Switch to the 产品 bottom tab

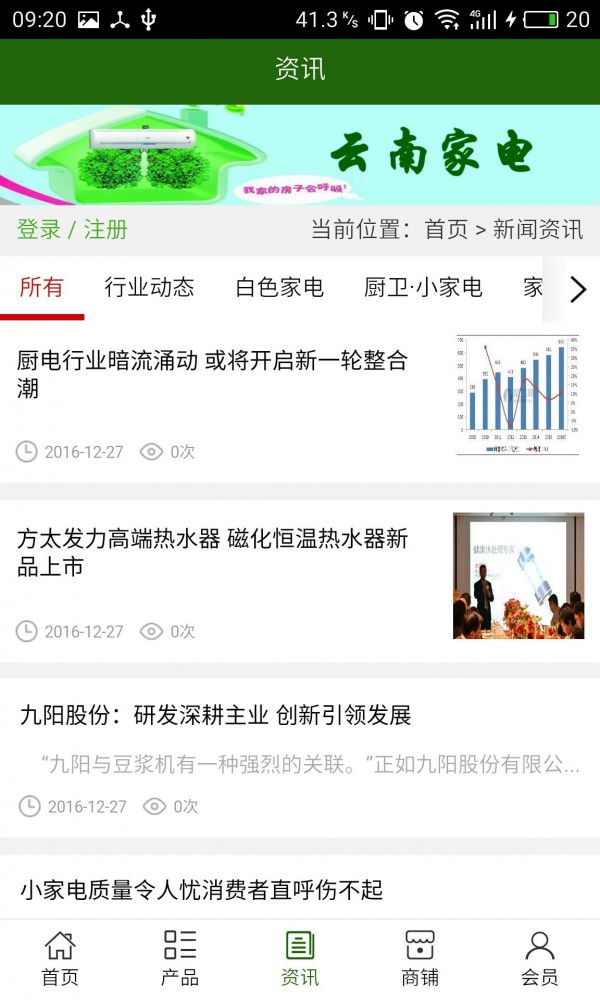coord(180,959)
